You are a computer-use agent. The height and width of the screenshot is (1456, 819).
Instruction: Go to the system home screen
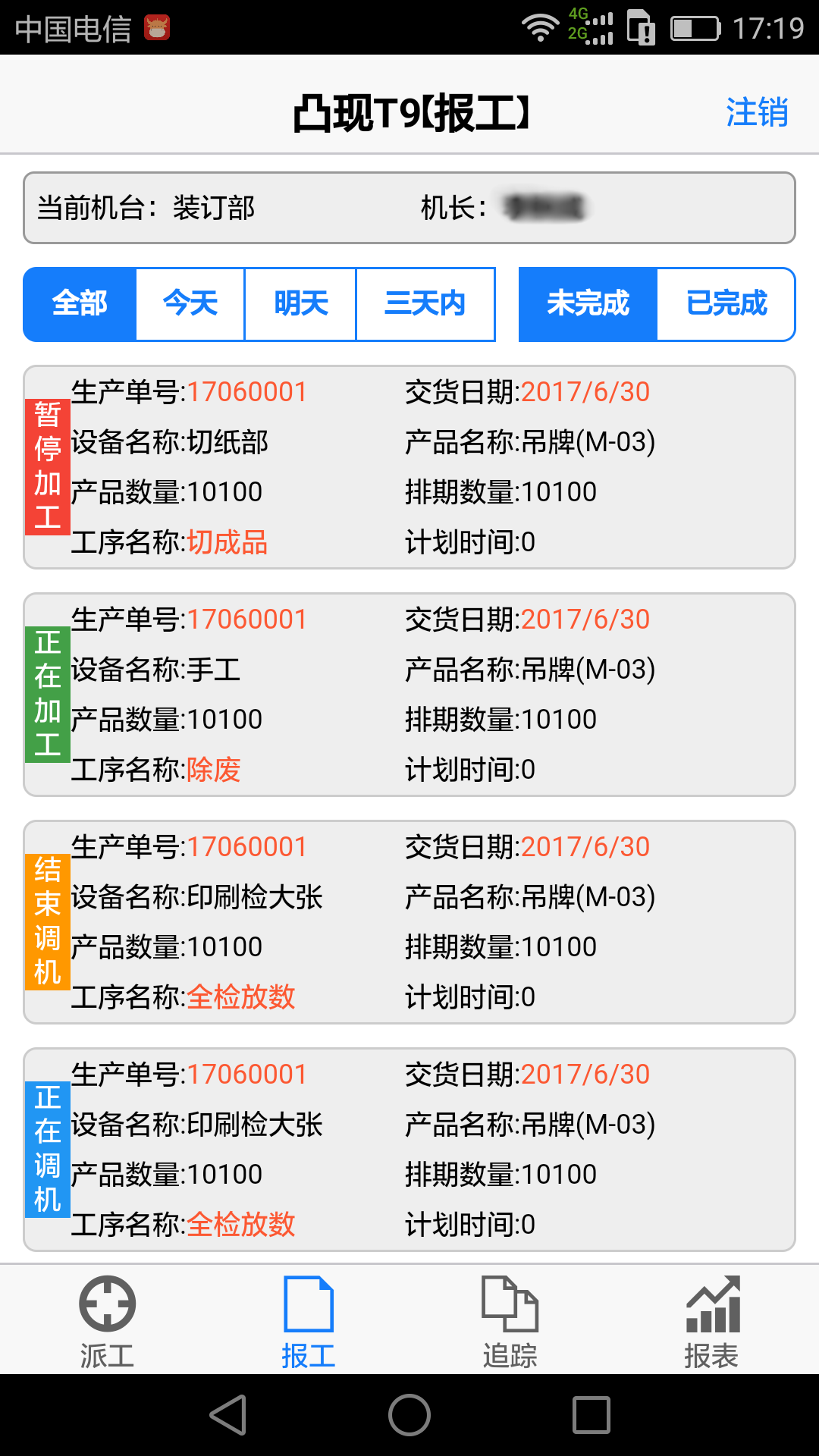pyautogui.click(x=409, y=1415)
